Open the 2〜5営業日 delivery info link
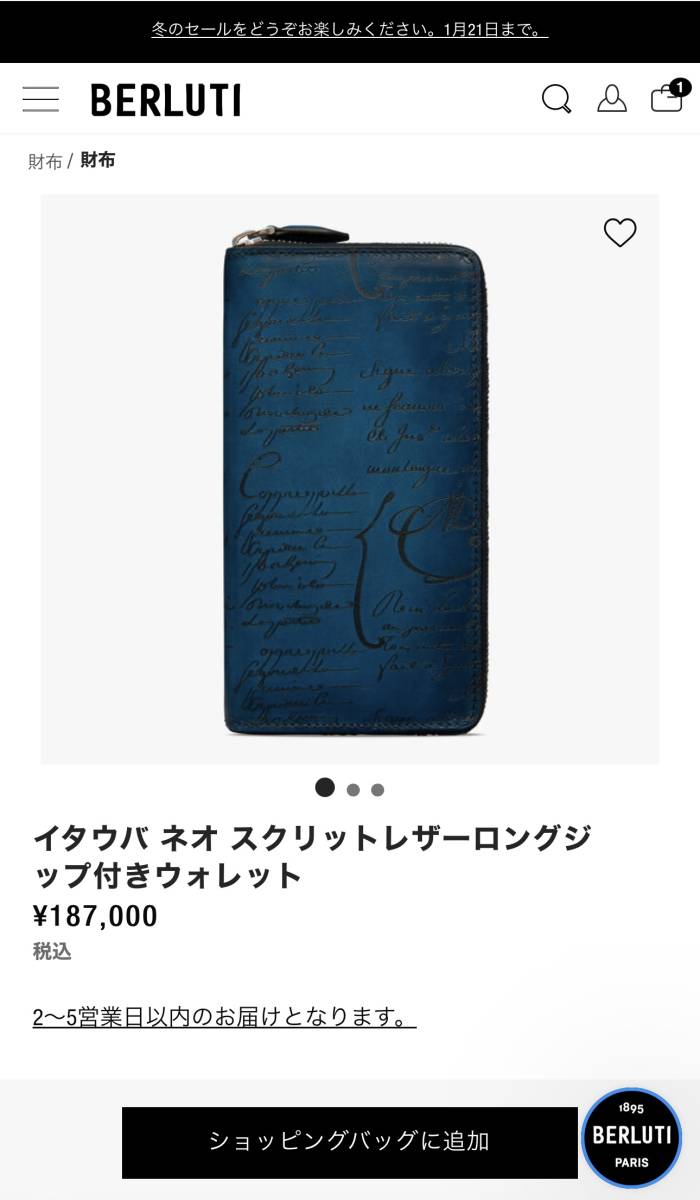 point(224,1017)
